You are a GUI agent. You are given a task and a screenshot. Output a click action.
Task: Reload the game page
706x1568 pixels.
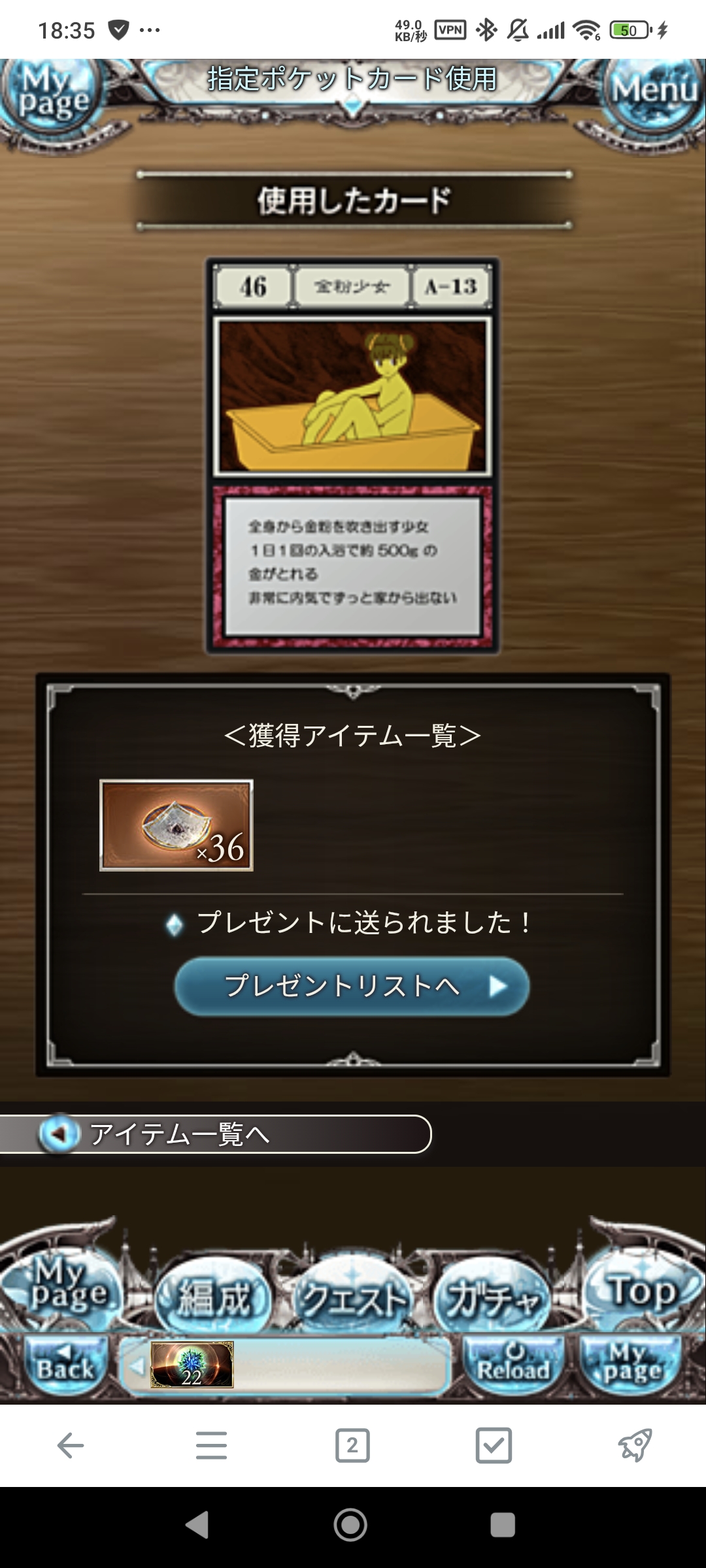pyautogui.click(x=513, y=1365)
